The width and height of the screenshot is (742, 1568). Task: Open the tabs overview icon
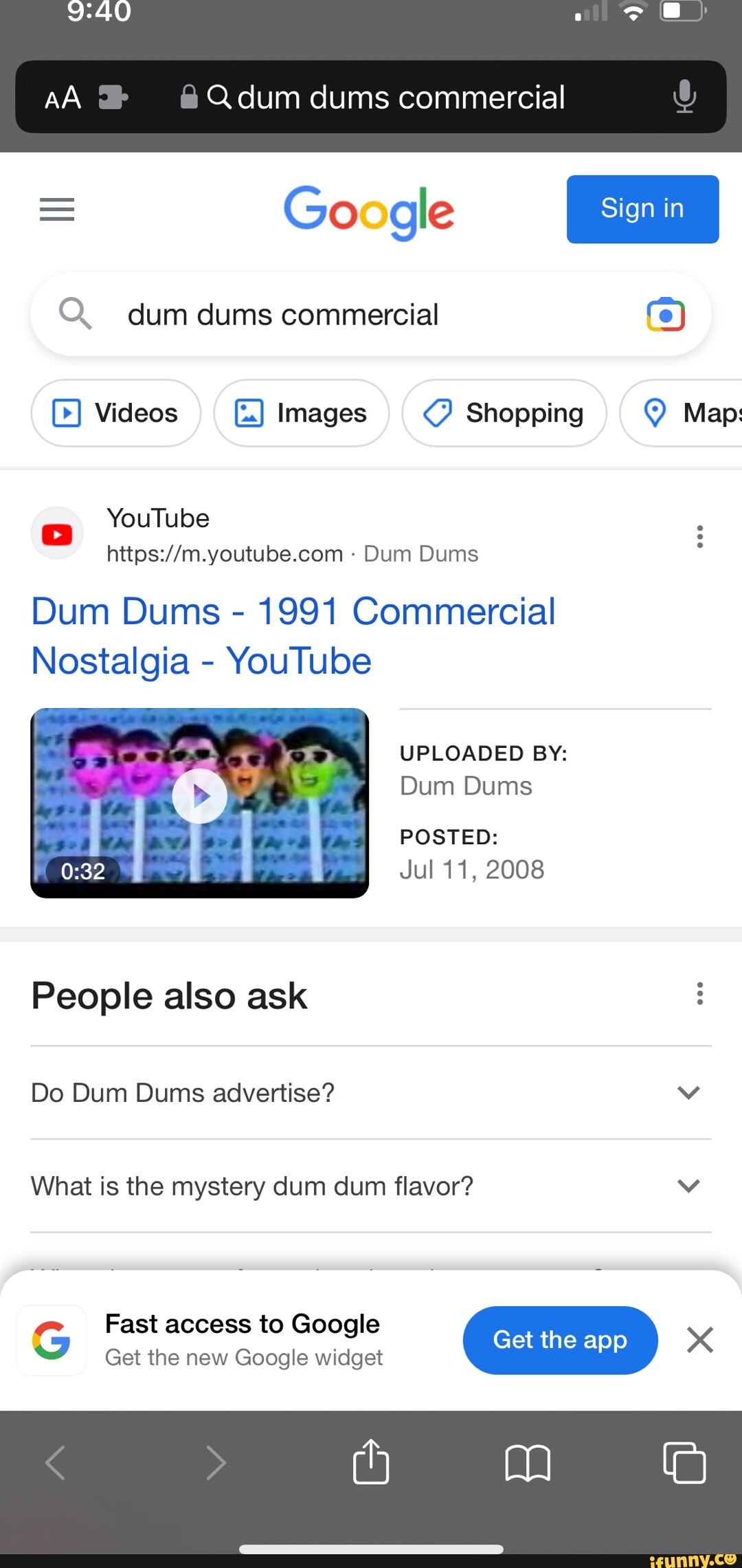(x=685, y=1463)
